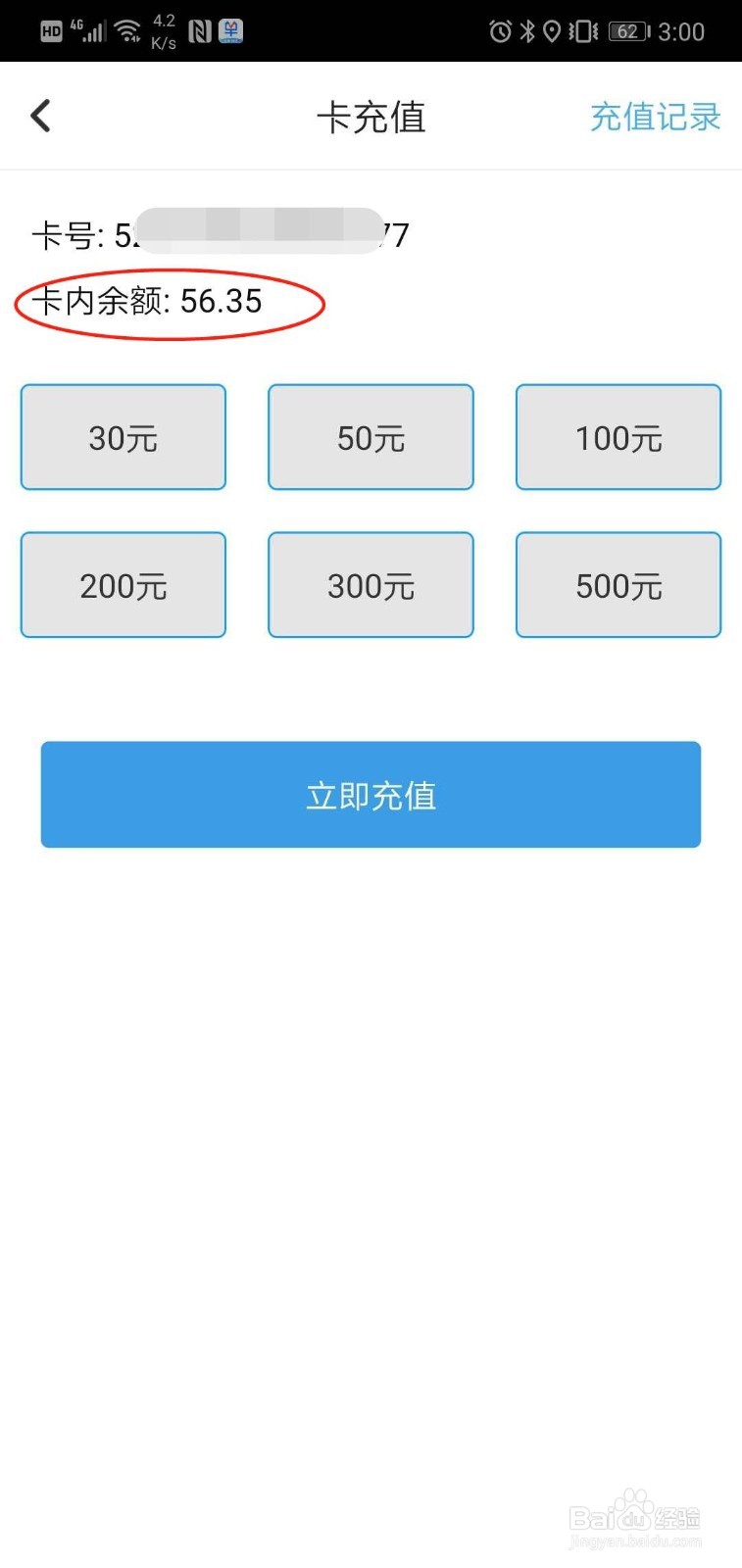742x1568 pixels.
Task: Select 200元 as the top-up amount
Action: pyautogui.click(x=124, y=585)
